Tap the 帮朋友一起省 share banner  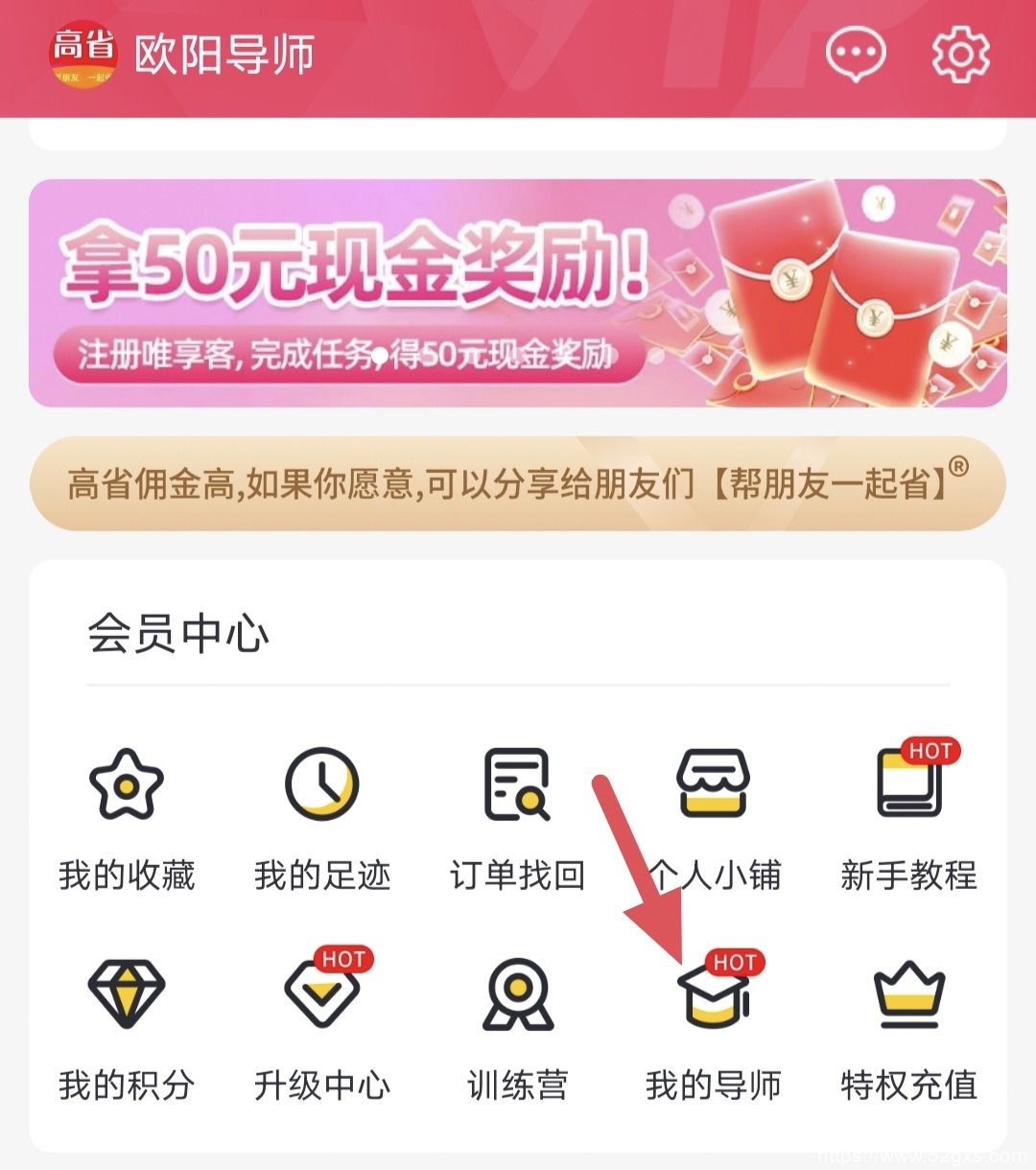518,483
